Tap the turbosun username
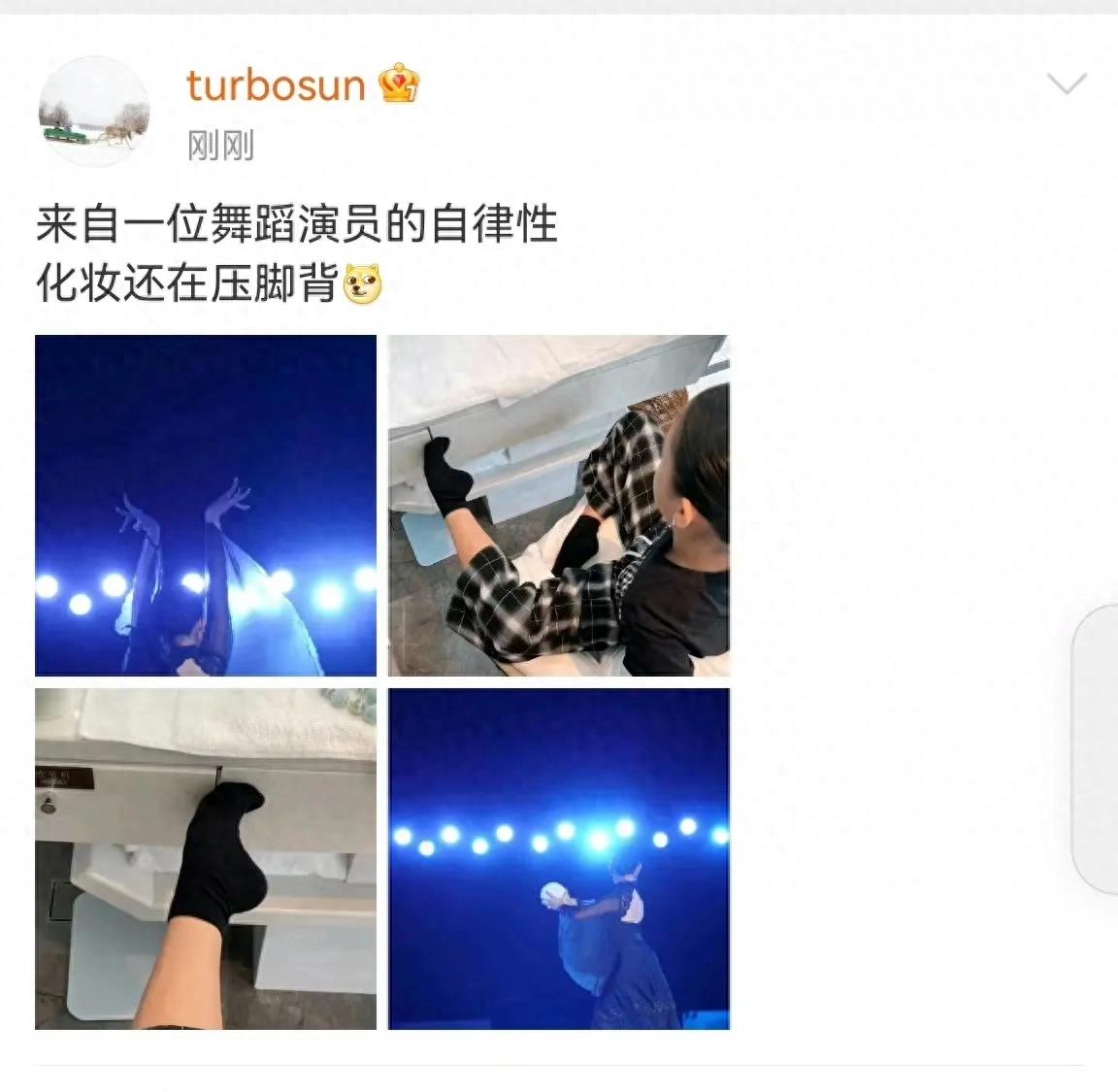 [276, 85]
